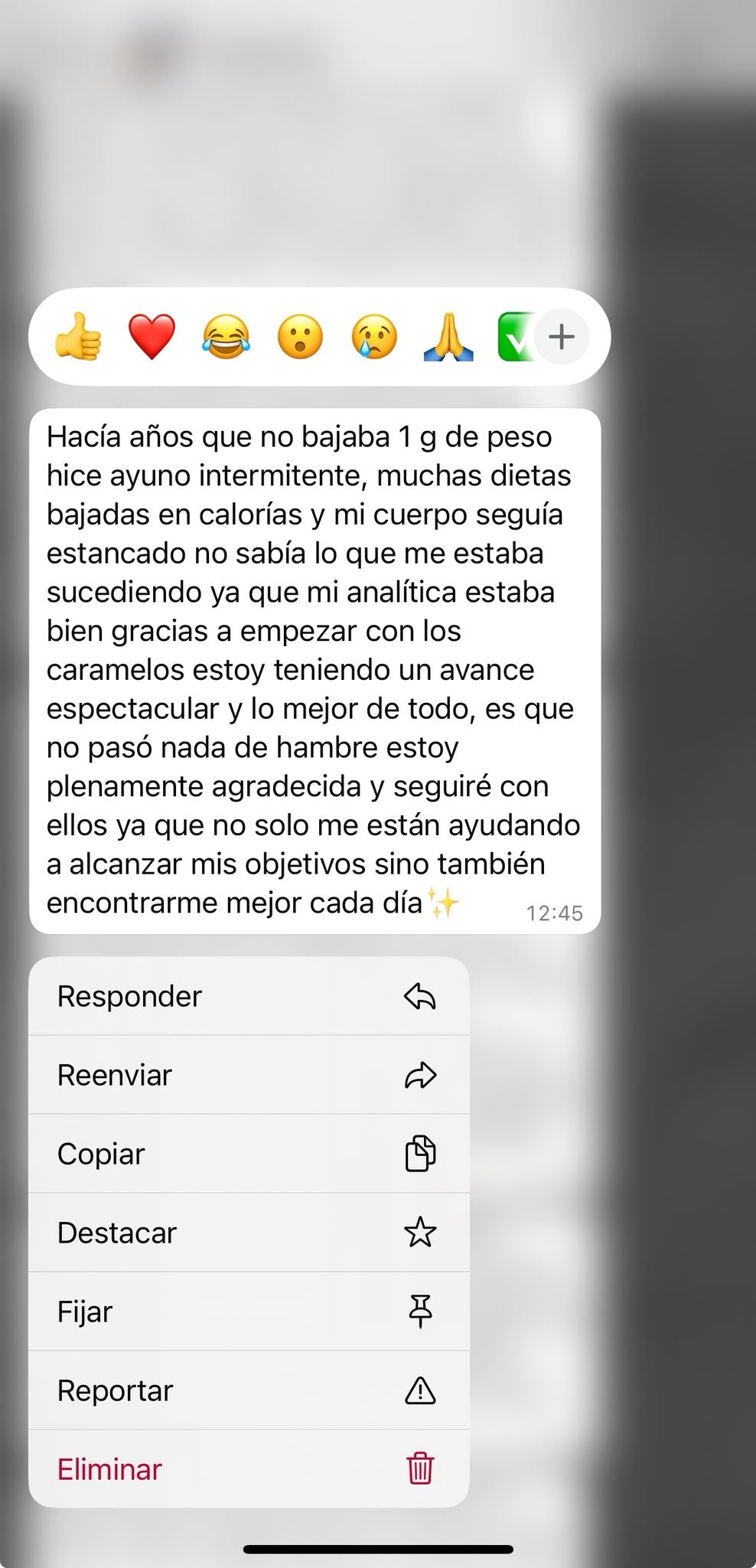The width and height of the screenshot is (756, 1568).
Task: React with the red heart emoji
Action: [x=152, y=337]
